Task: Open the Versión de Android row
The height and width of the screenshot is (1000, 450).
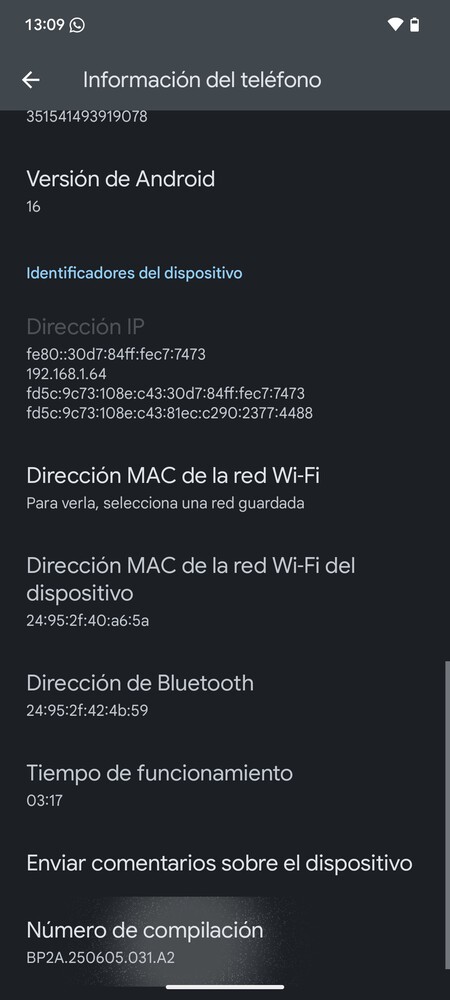Action: click(x=225, y=192)
